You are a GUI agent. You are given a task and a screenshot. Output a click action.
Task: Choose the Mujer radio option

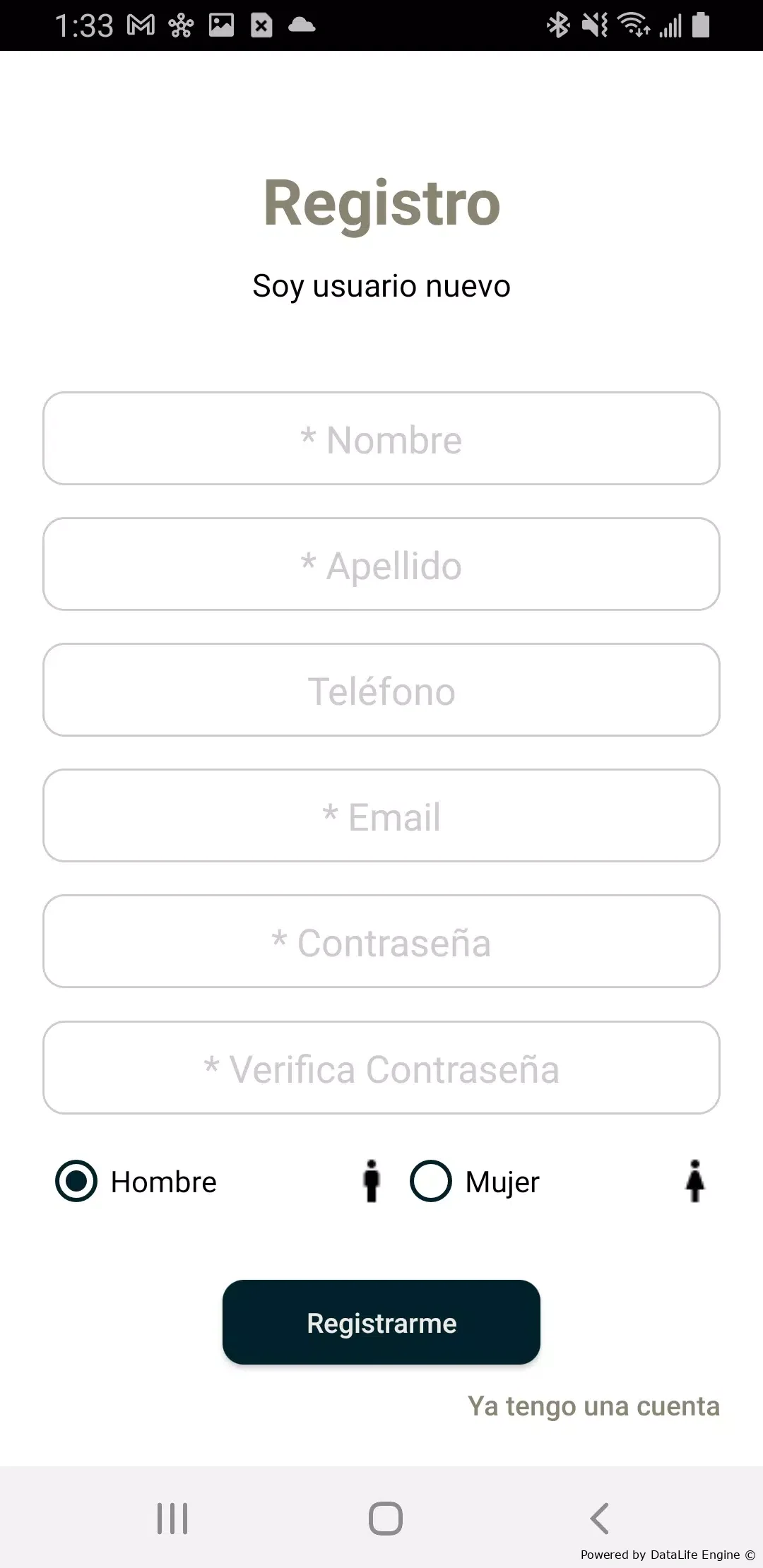(x=431, y=1181)
